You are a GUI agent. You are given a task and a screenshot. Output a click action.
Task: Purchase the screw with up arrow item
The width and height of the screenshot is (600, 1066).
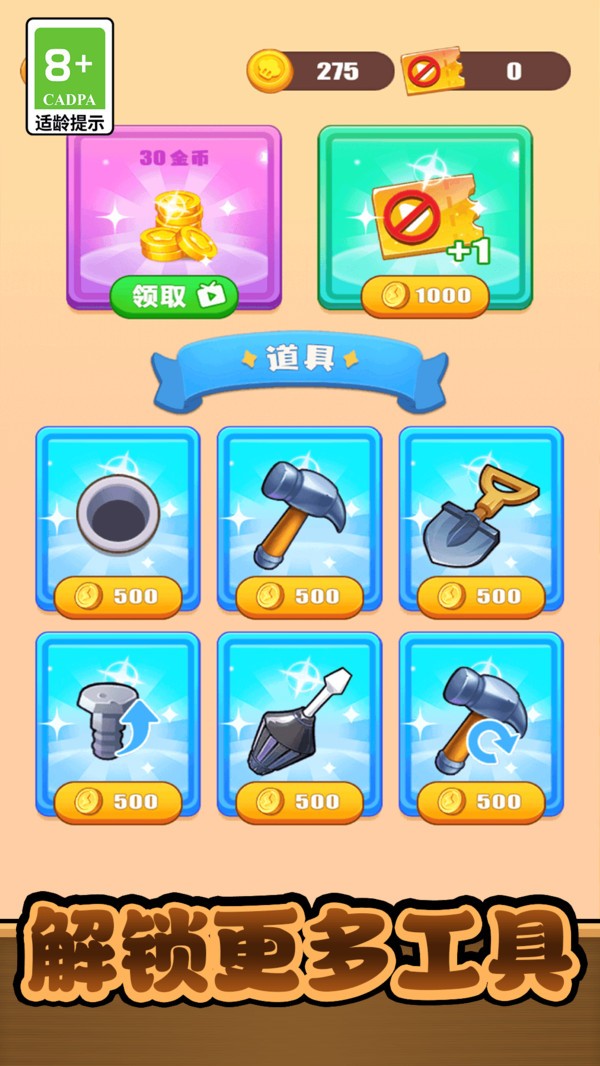click(118, 801)
